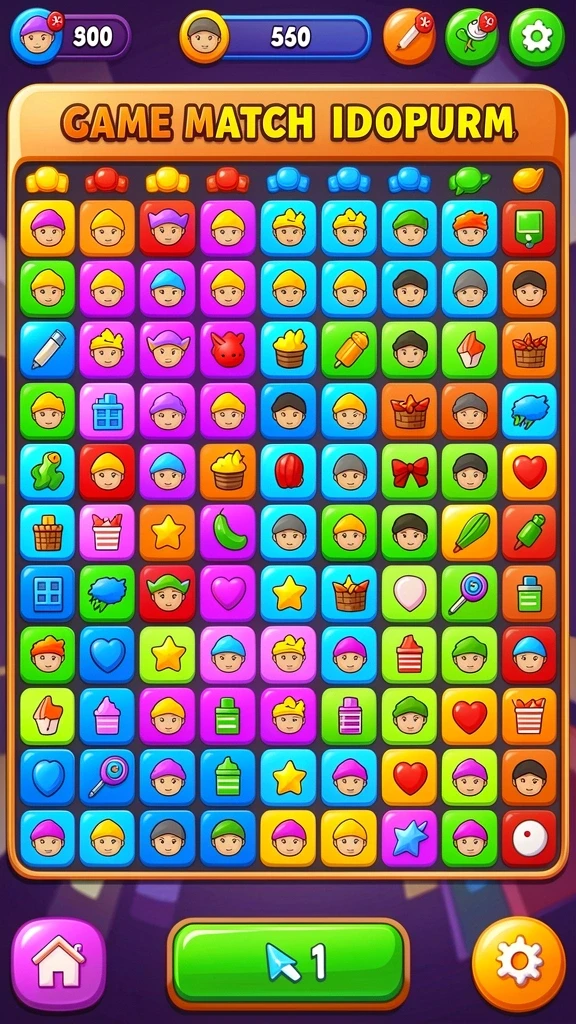Viewport: 576px width, 1024px height.
Task: Tap the green cursor button showing 1
Action: pos(288,962)
